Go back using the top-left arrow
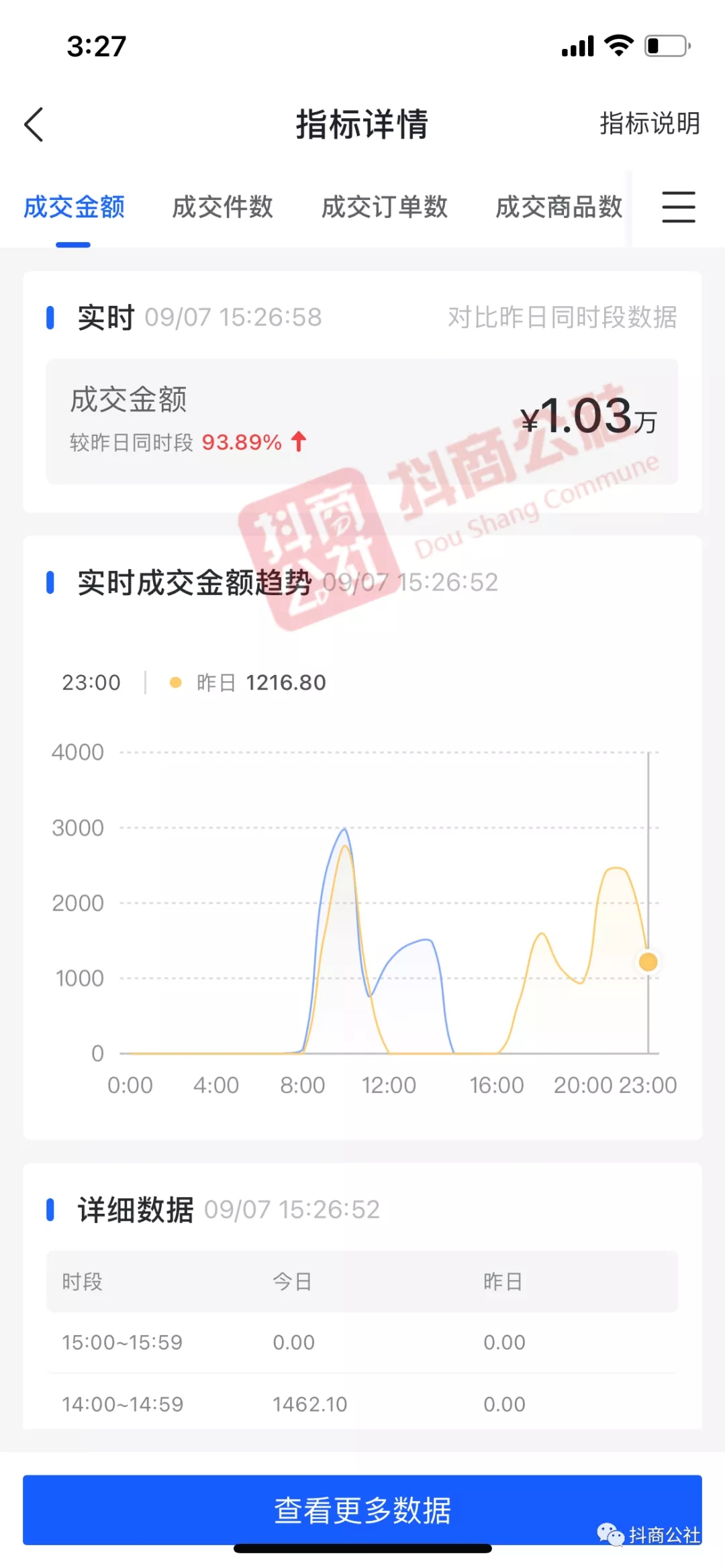 (34, 124)
